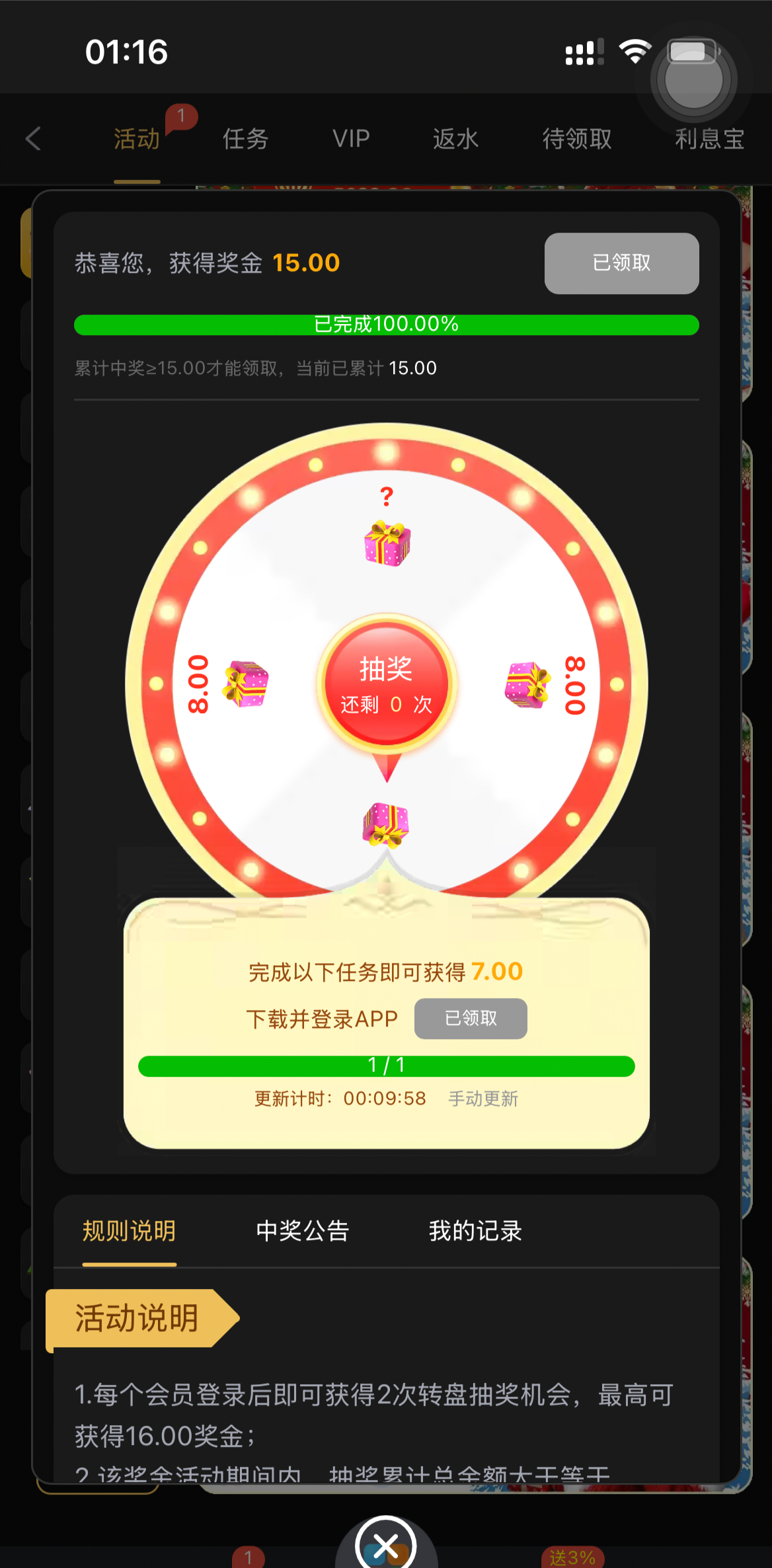Close the lottery popup with the X
Image resolution: width=772 pixels, height=1568 pixels.
coord(386,1546)
